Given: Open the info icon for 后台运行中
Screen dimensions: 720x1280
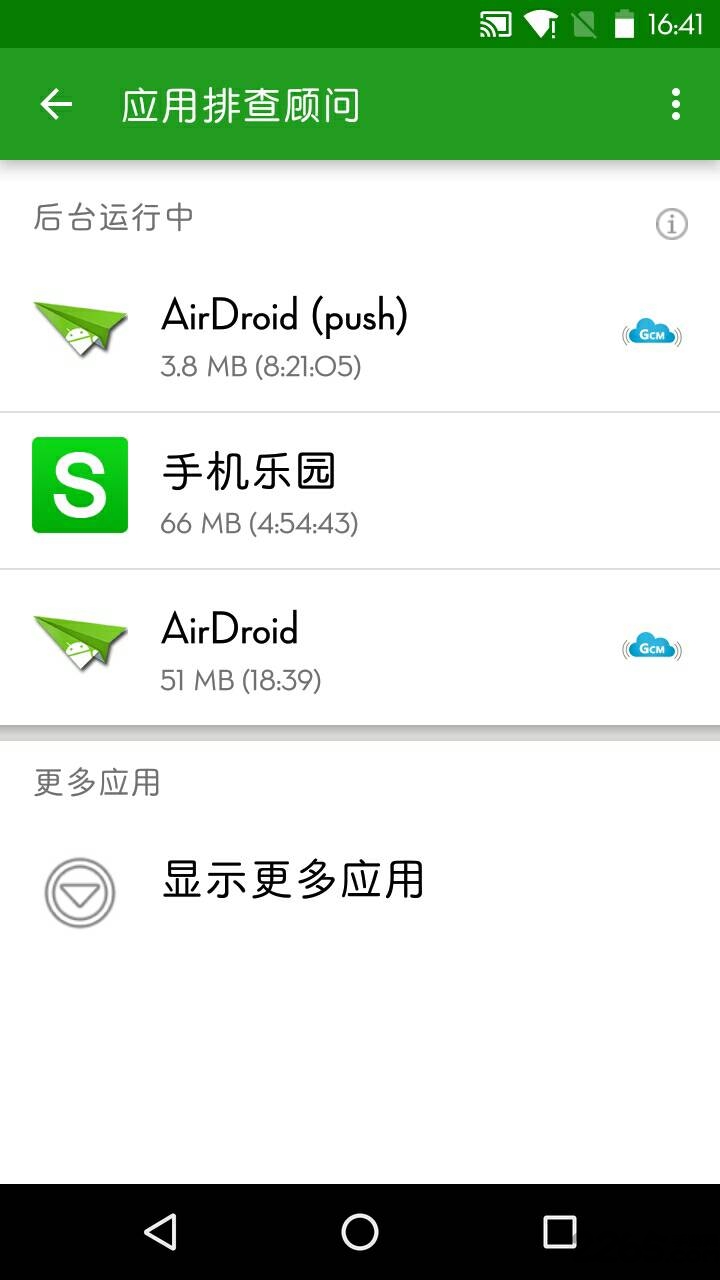Looking at the screenshot, I should [672, 222].
